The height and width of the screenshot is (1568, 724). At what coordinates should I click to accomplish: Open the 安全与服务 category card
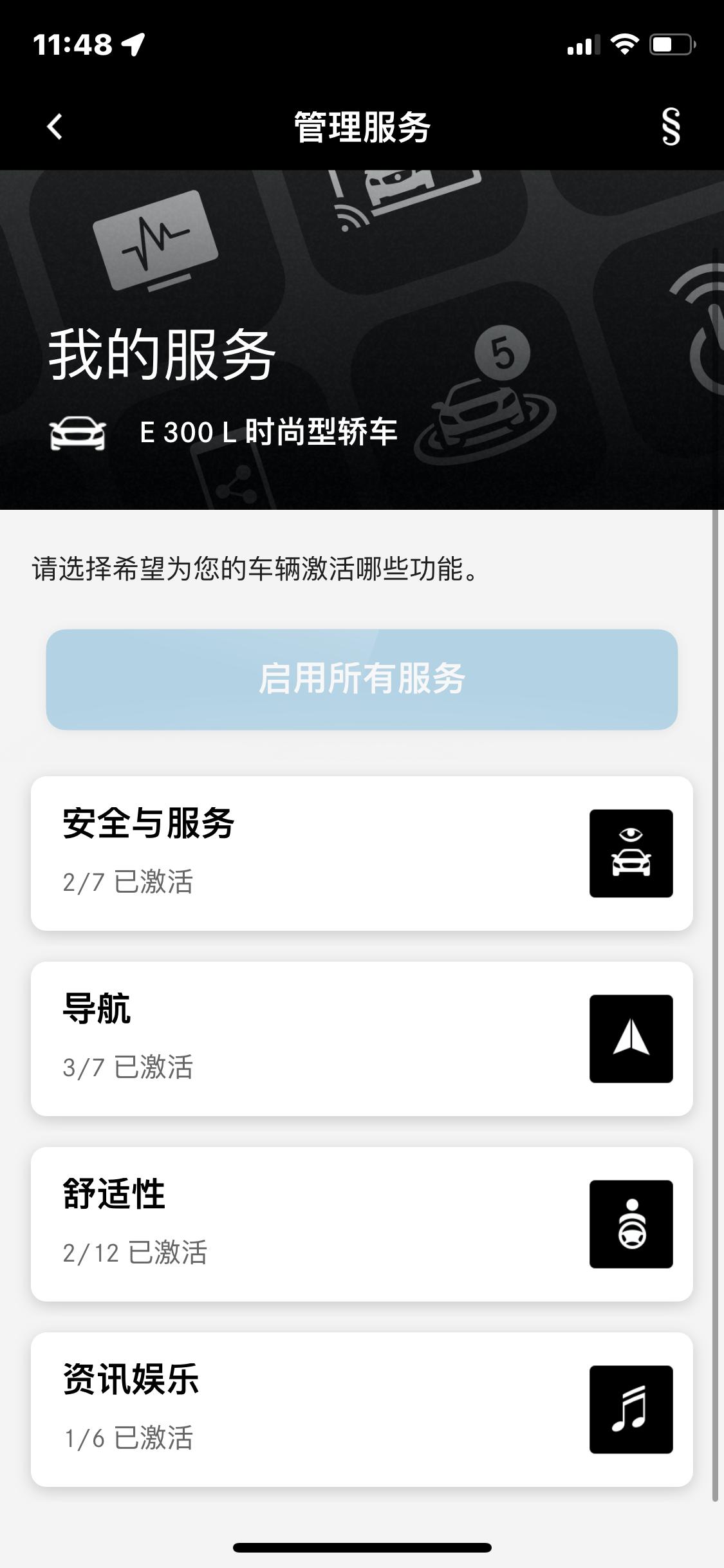[x=362, y=853]
